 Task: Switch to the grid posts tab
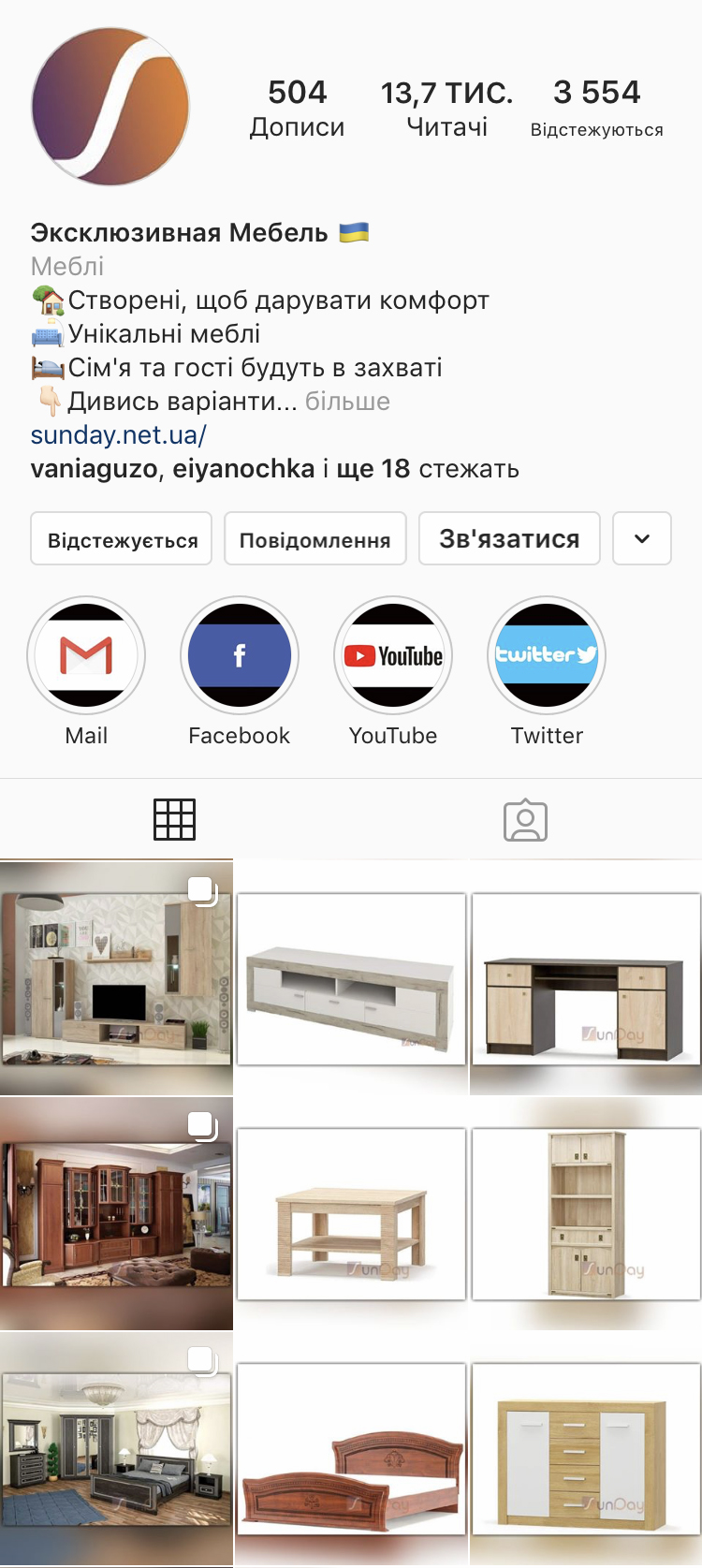point(175,820)
